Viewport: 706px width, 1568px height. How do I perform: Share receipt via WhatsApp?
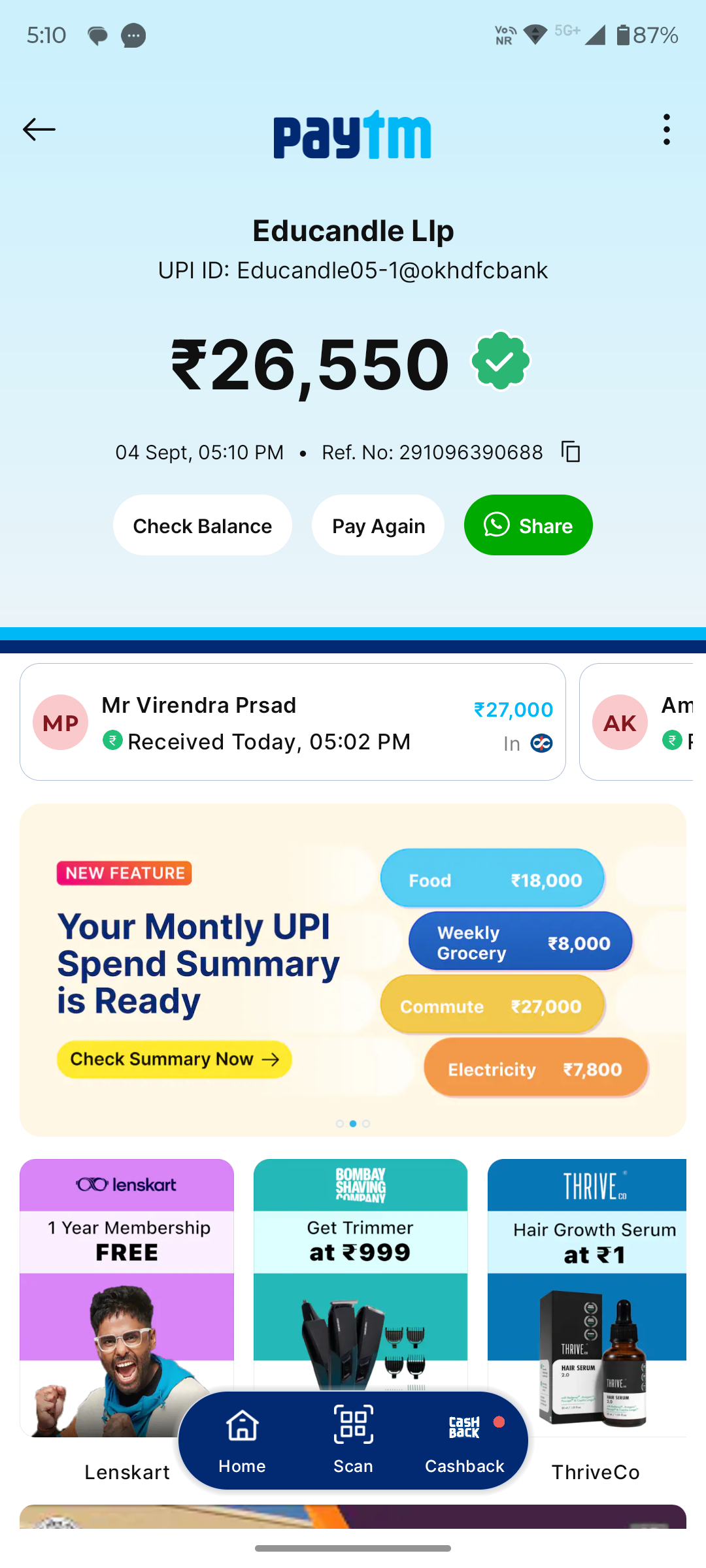click(x=528, y=526)
